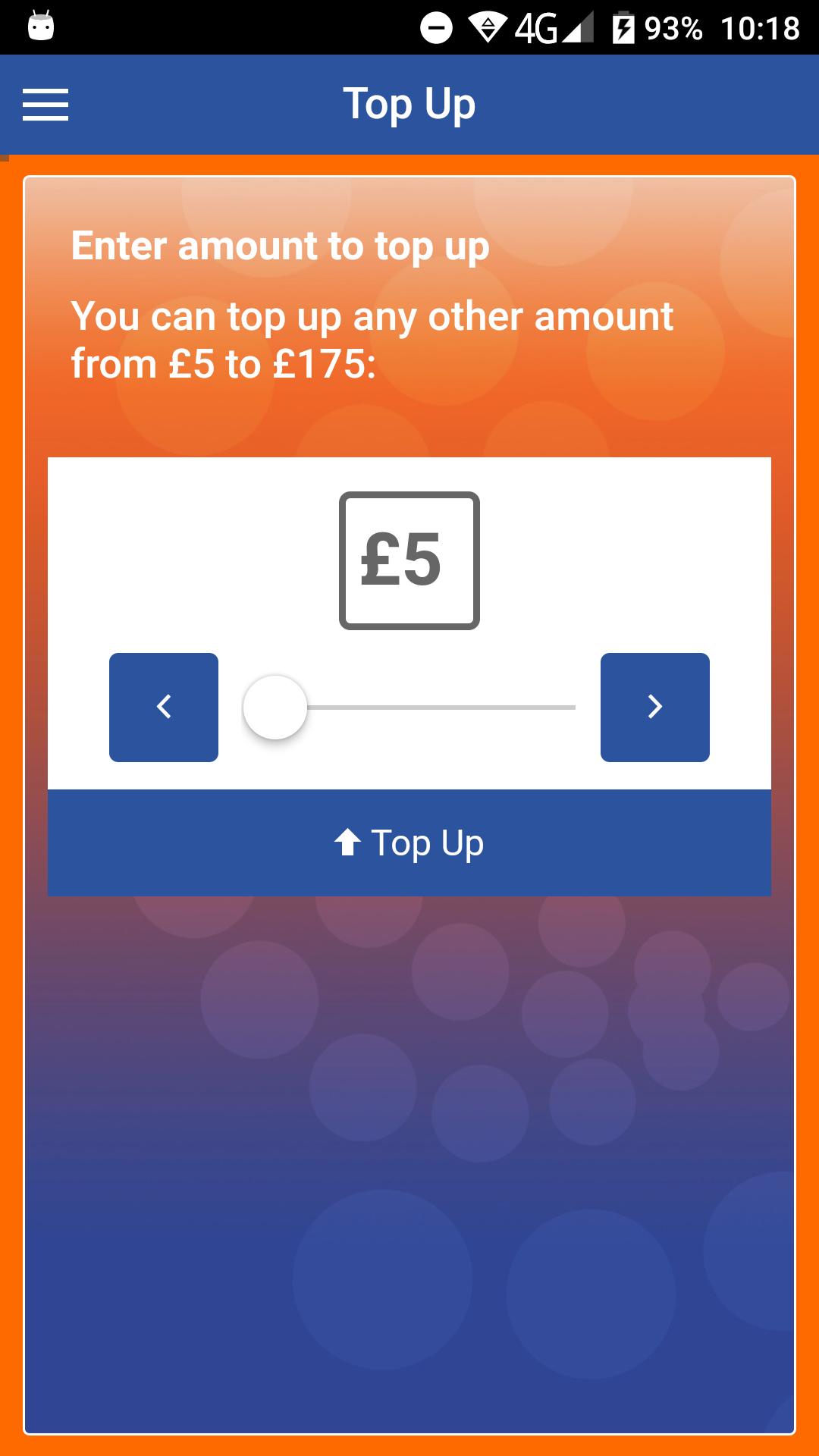Confirm with the Top Up button
Image resolution: width=819 pixels, height=1456 pixels.
(x=409, y=843)
